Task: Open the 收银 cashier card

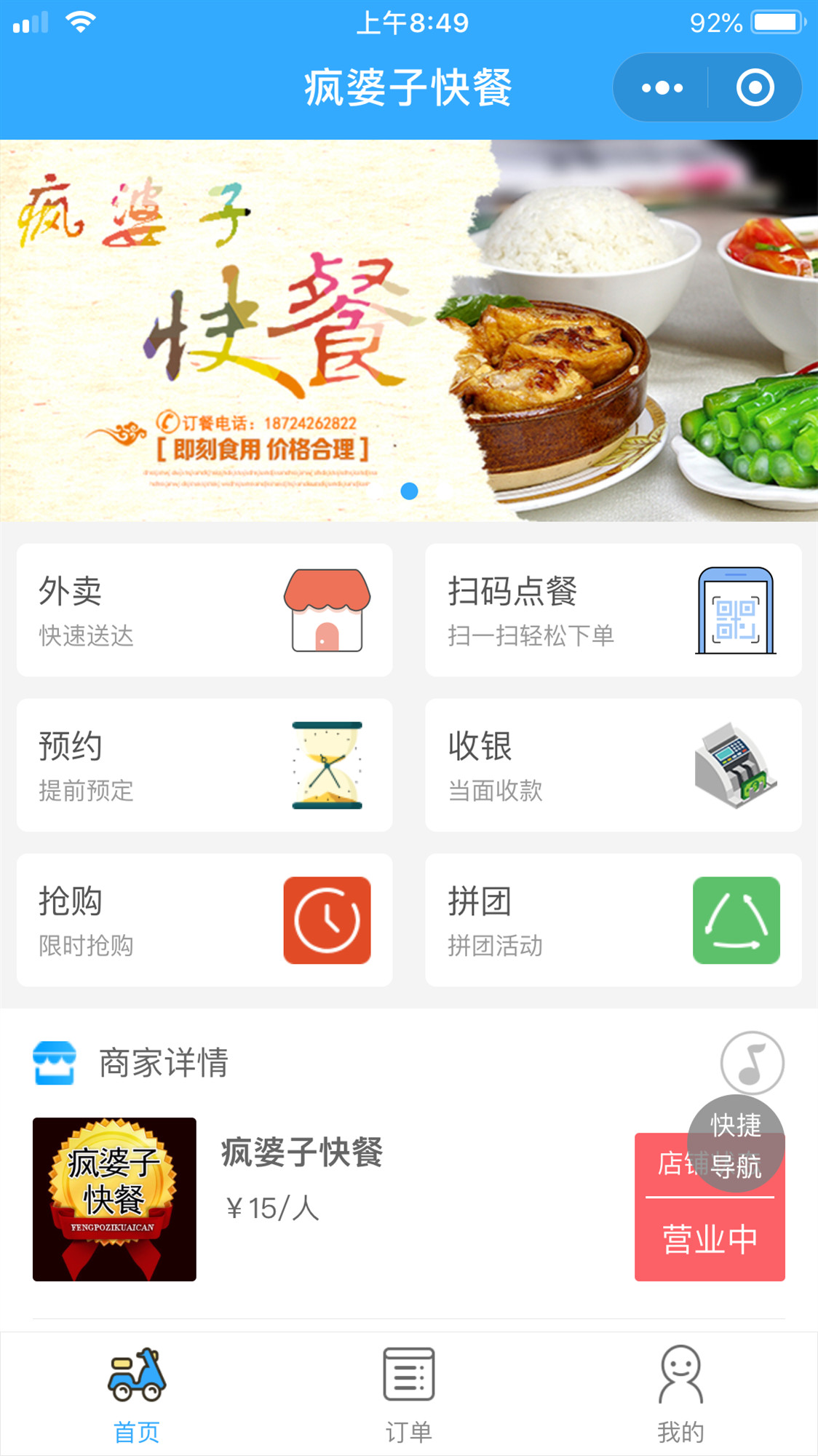Action: (x=613, y=765)
